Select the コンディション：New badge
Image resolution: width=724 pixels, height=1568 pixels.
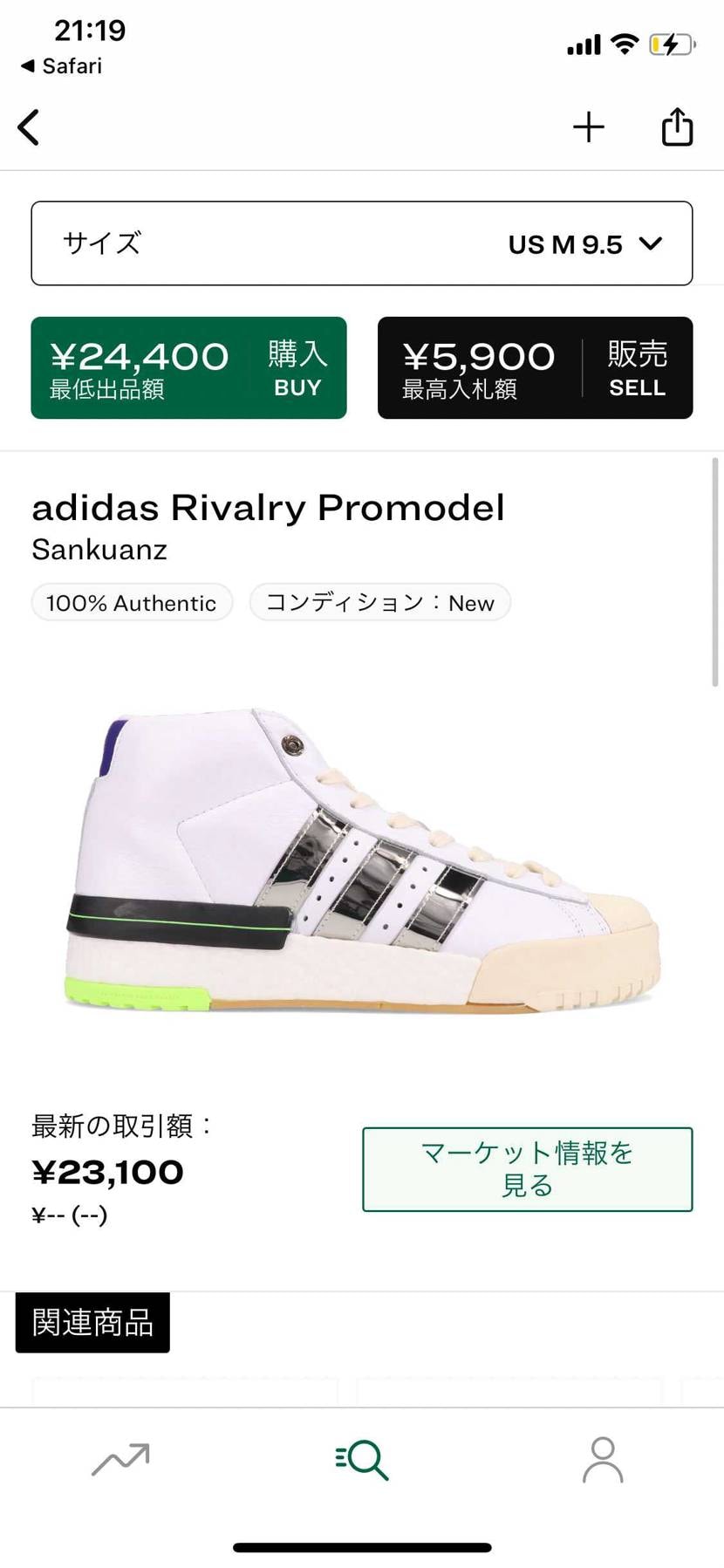[379, 602]
